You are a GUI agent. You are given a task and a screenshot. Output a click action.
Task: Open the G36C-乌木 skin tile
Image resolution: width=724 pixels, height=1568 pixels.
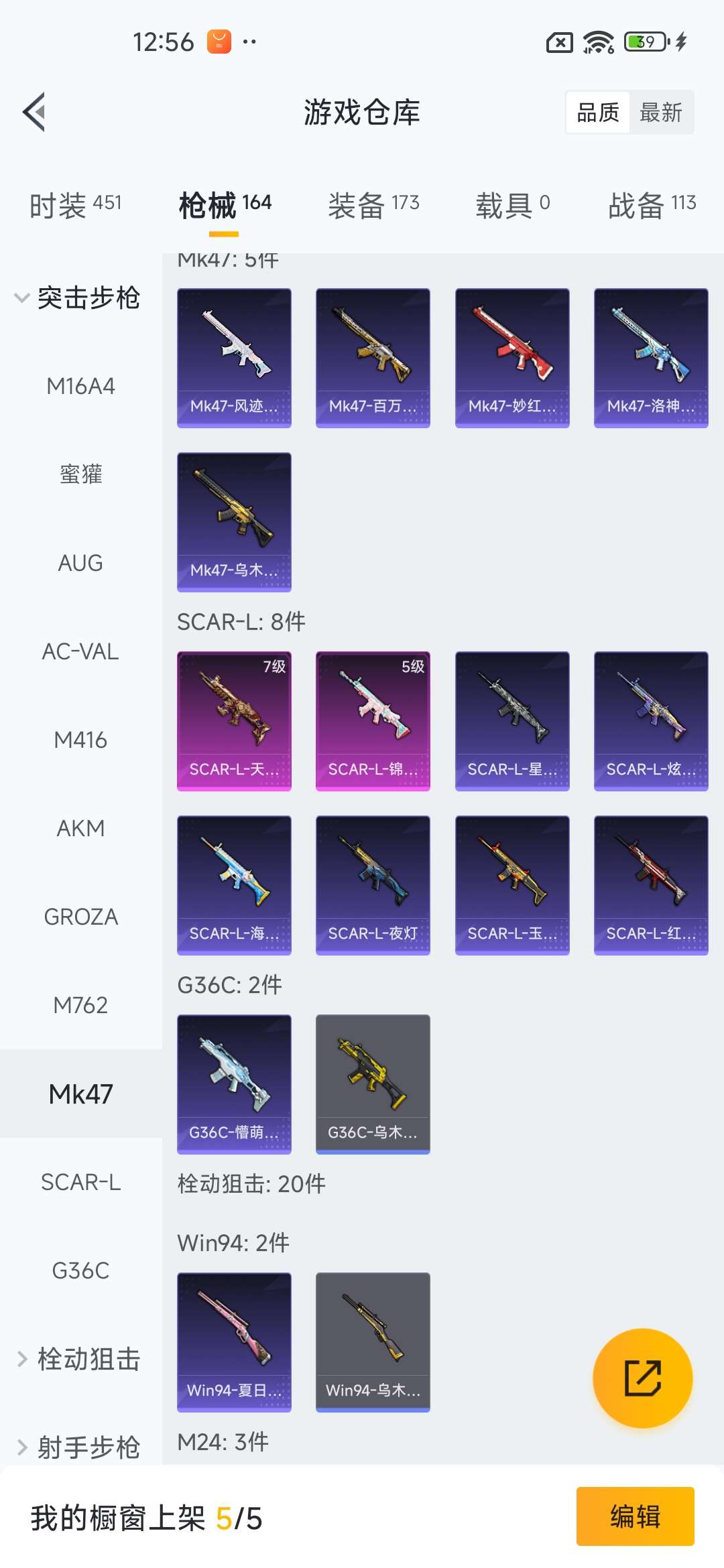[x=373, y=1084]
